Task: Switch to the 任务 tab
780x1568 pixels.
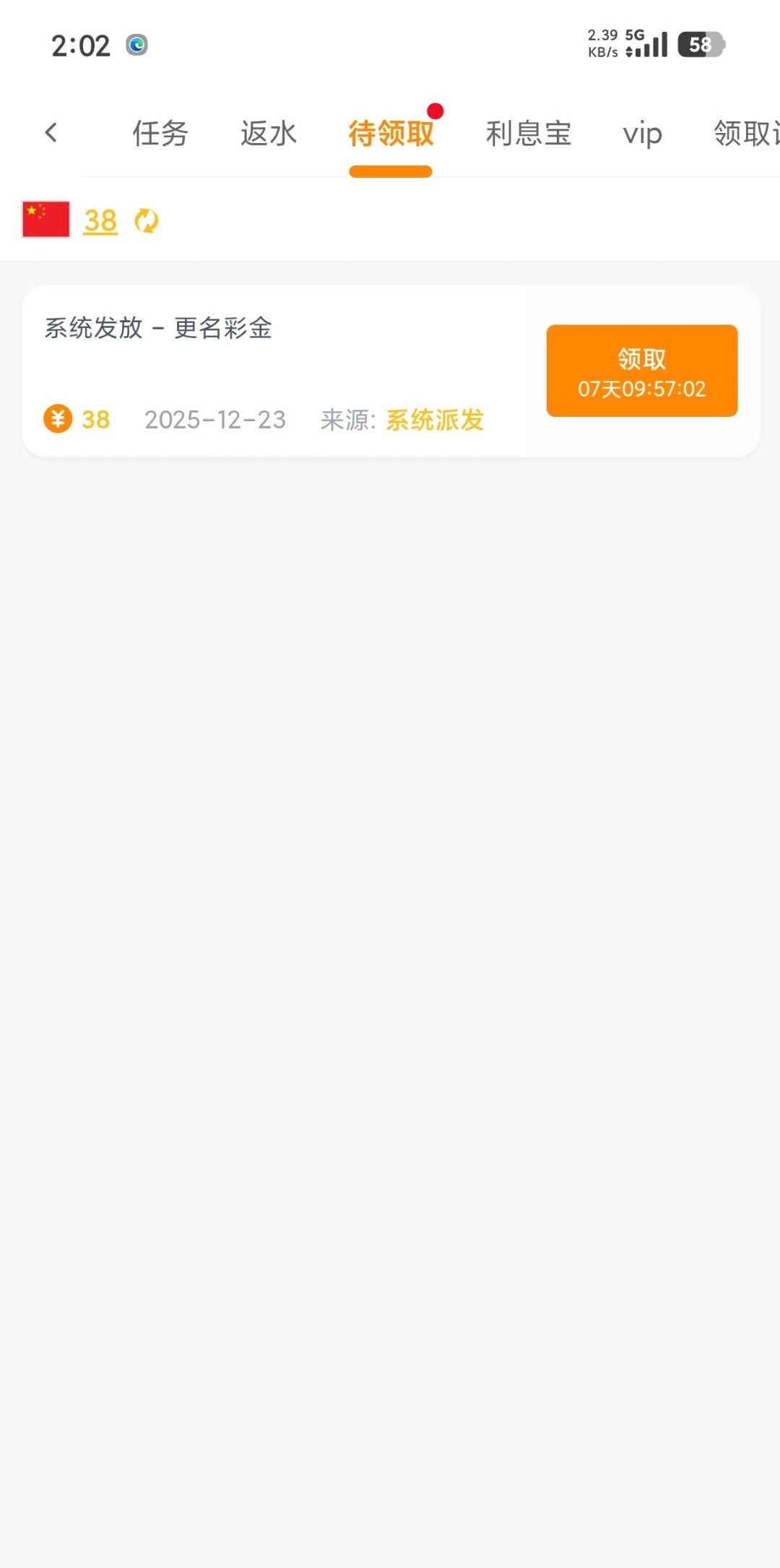Action: 160,134
